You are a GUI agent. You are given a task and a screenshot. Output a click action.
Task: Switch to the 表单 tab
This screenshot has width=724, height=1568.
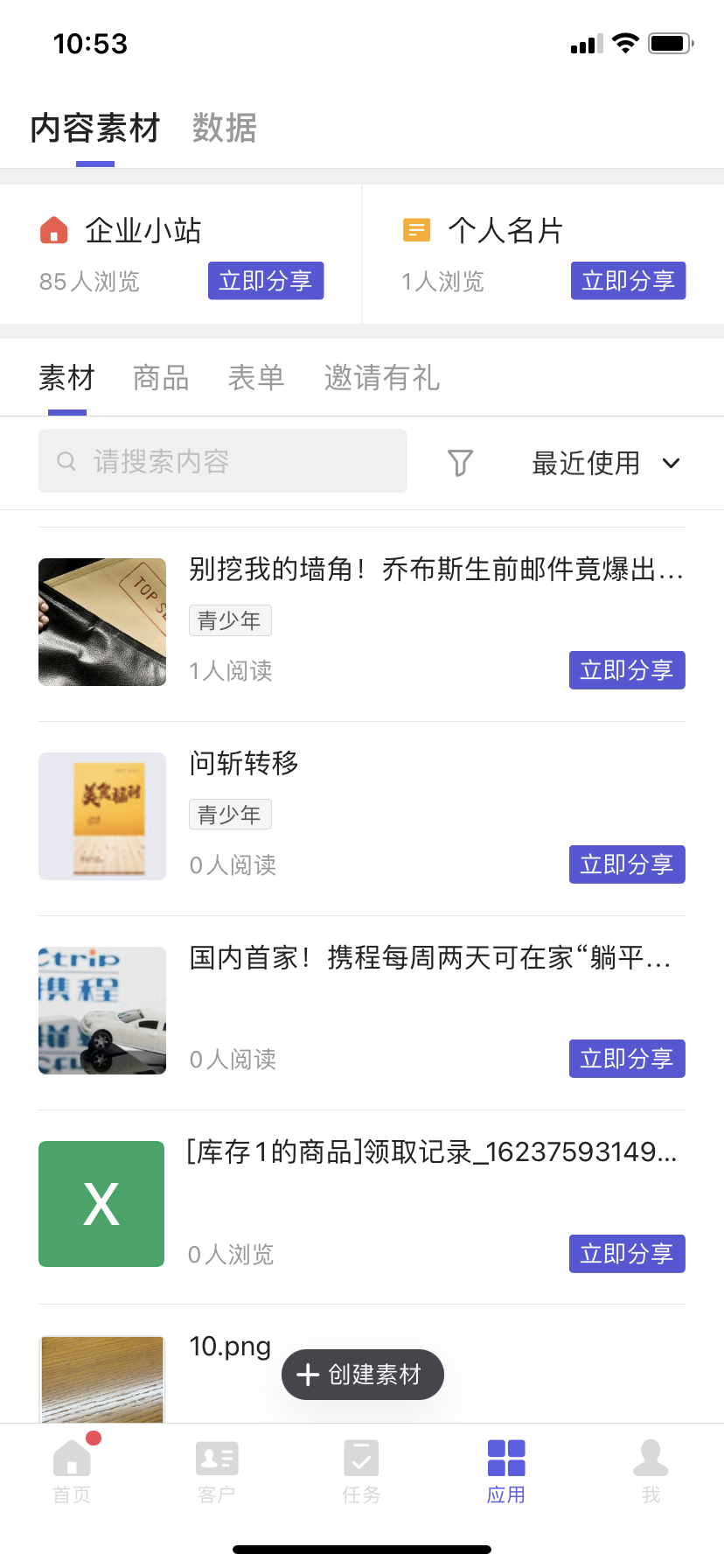(x=256, y=378)
